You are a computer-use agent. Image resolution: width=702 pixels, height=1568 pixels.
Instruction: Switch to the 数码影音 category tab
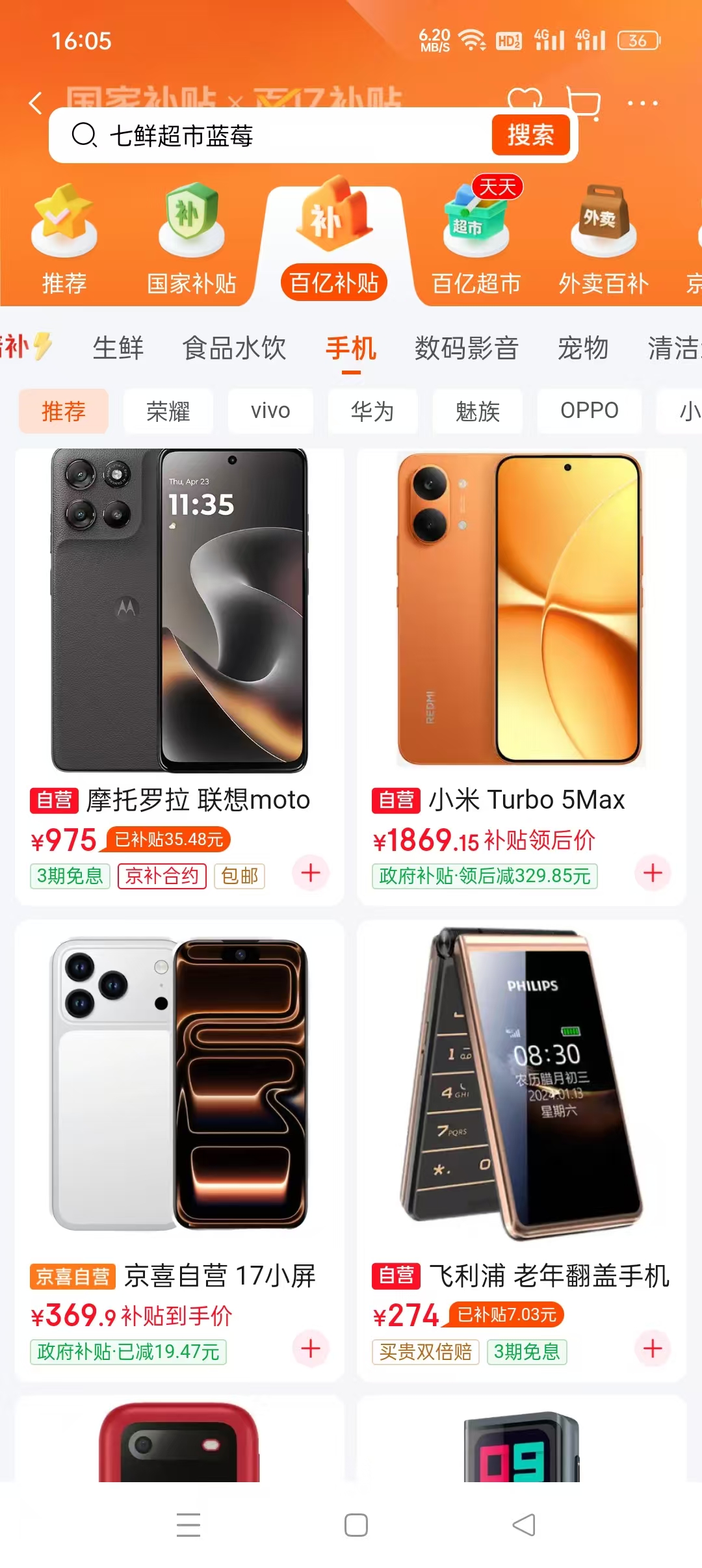(x=465, y=349)
